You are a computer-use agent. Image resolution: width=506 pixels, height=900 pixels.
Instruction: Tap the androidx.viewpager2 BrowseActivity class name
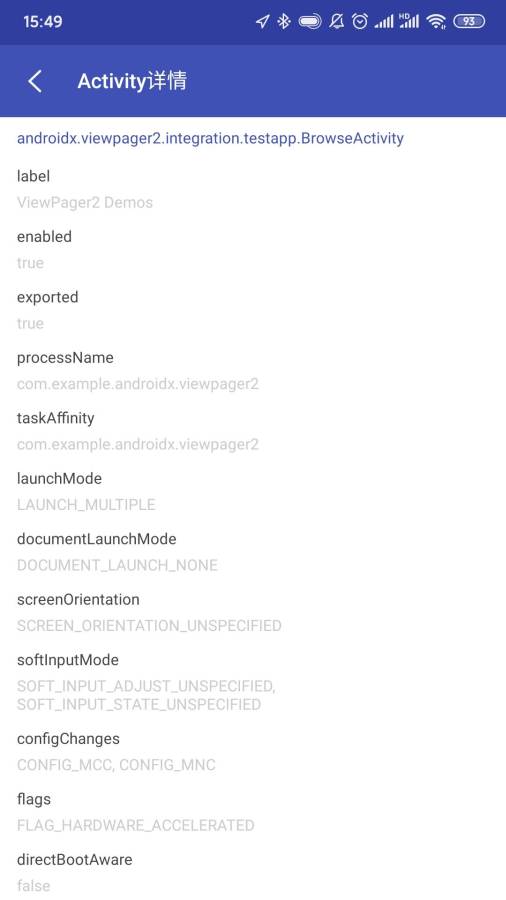point(210,138)
